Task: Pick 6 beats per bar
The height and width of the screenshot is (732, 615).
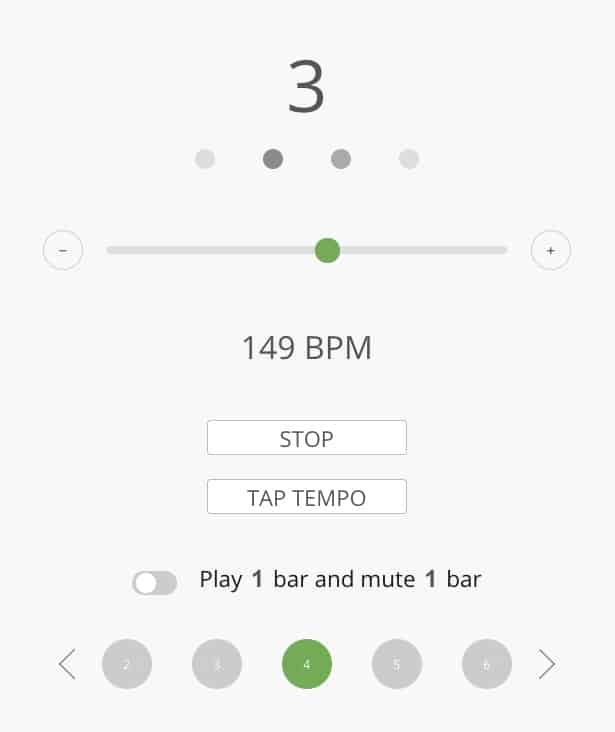Action: coord(487,664)
